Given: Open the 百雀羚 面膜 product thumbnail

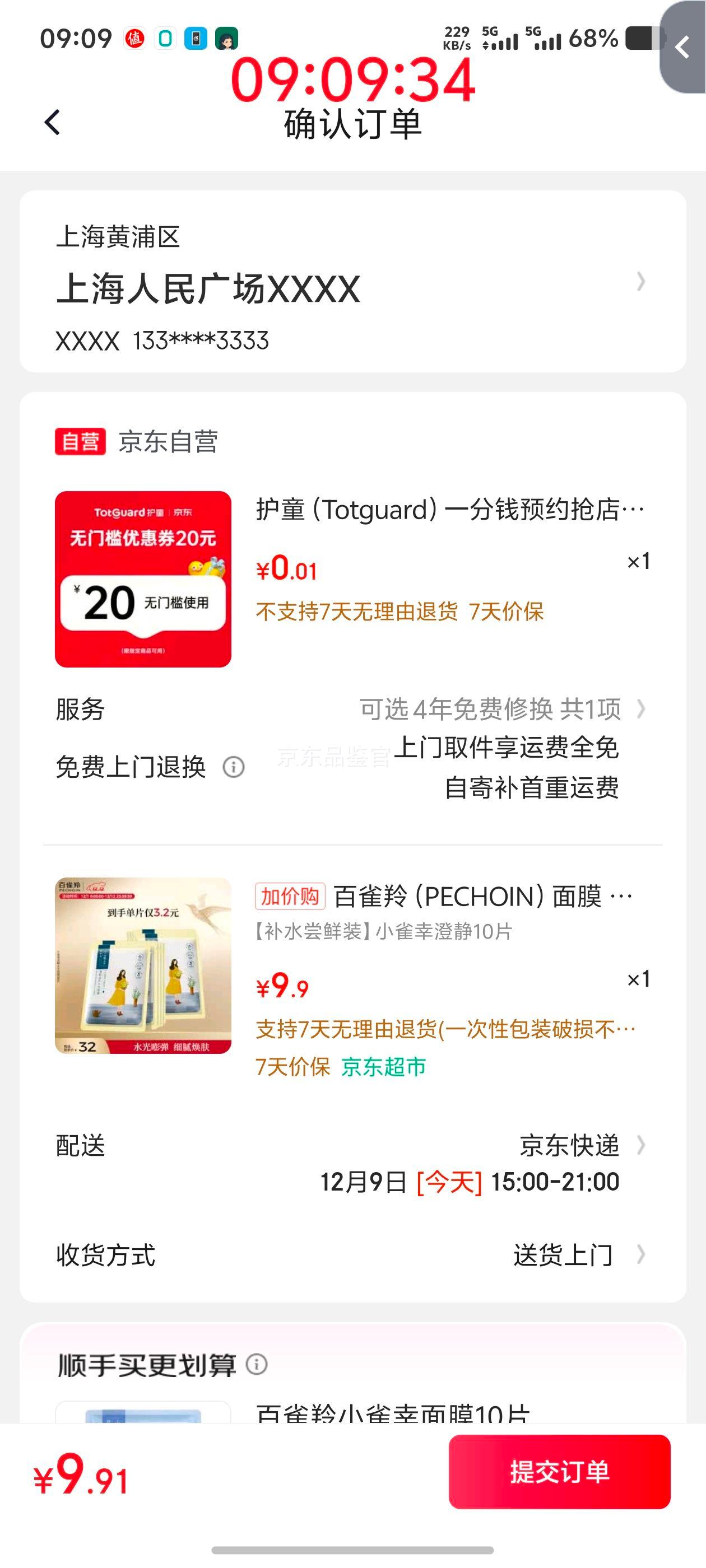Looking at the screenshot, I should coord(143,965).
